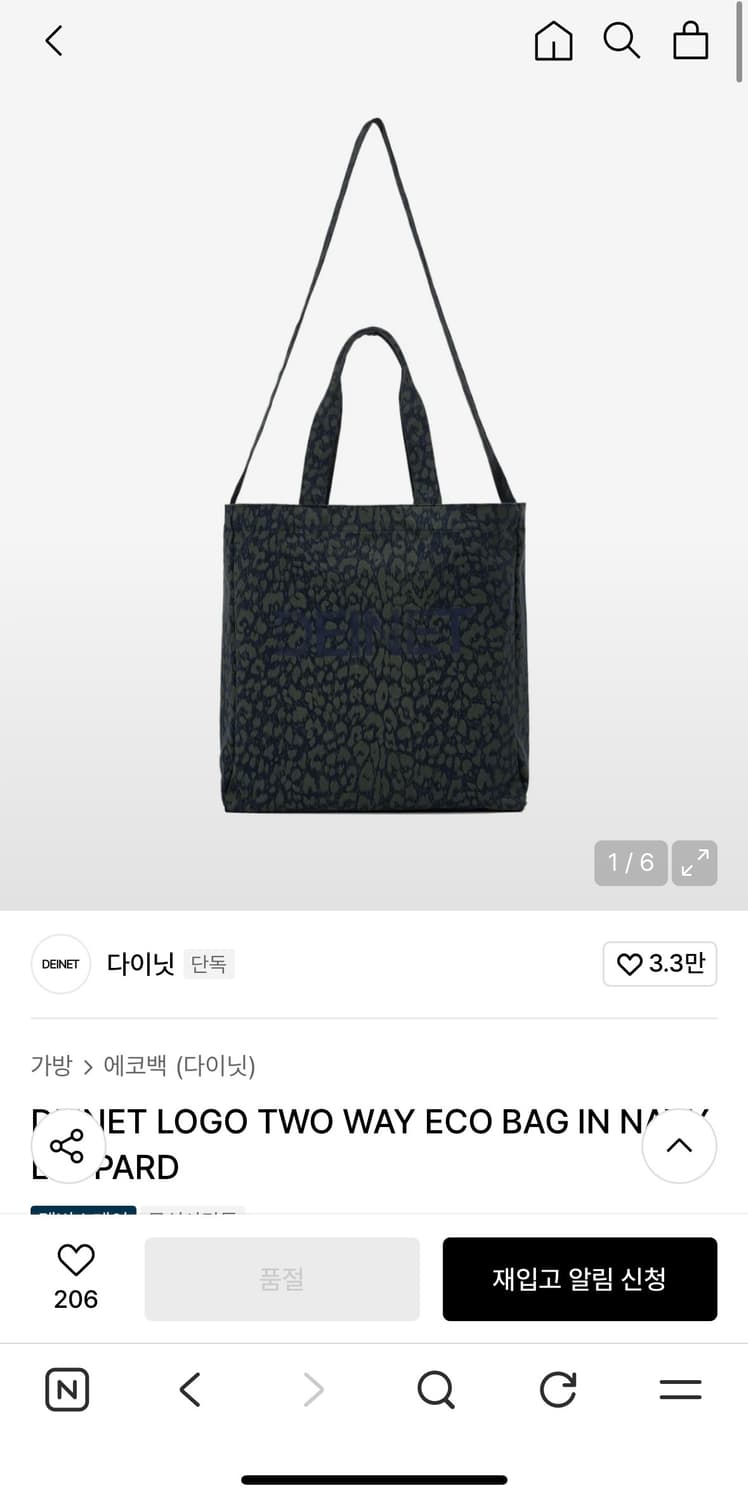Tap the DEINET brand logo circle
748x1500 pixels.
(x=61, y=963)
